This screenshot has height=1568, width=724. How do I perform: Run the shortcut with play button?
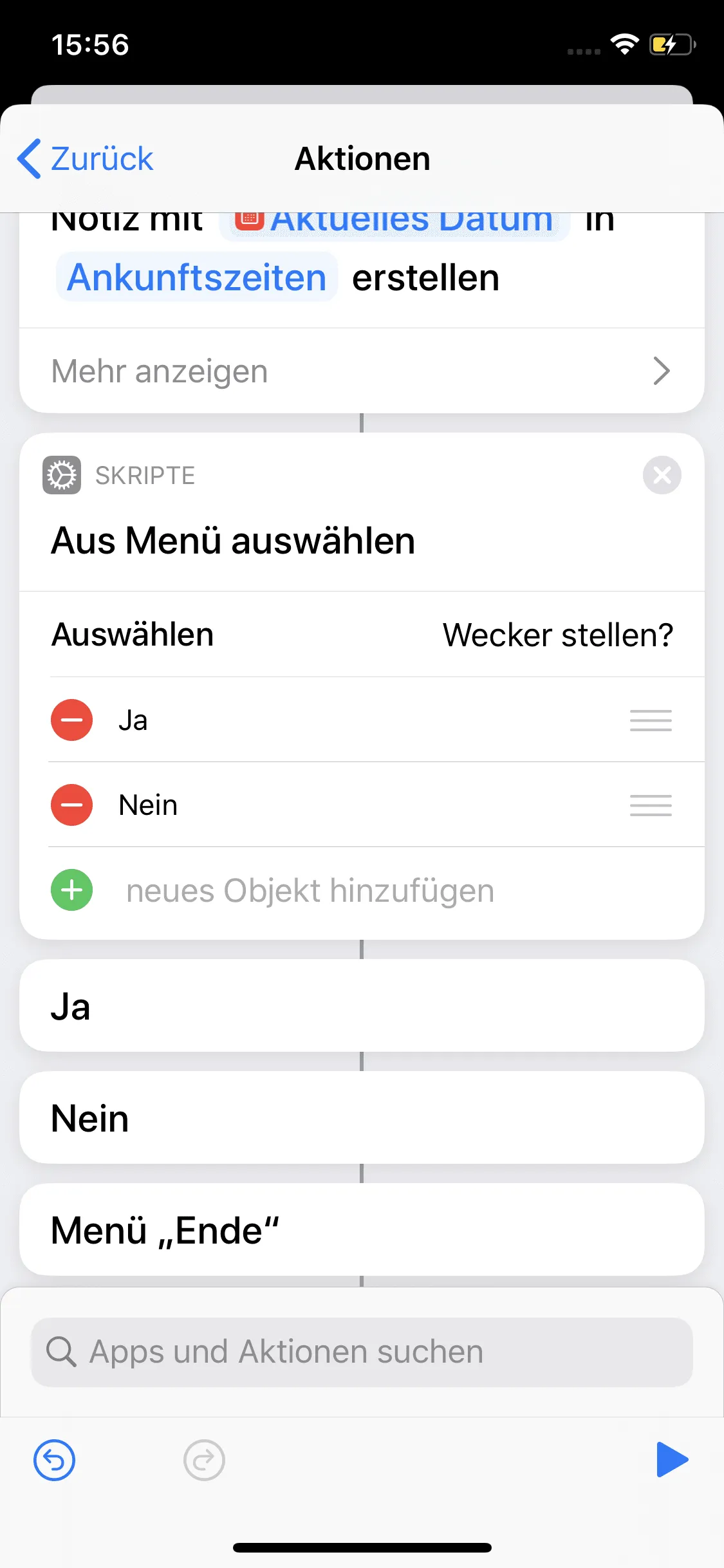[671, 1460]
